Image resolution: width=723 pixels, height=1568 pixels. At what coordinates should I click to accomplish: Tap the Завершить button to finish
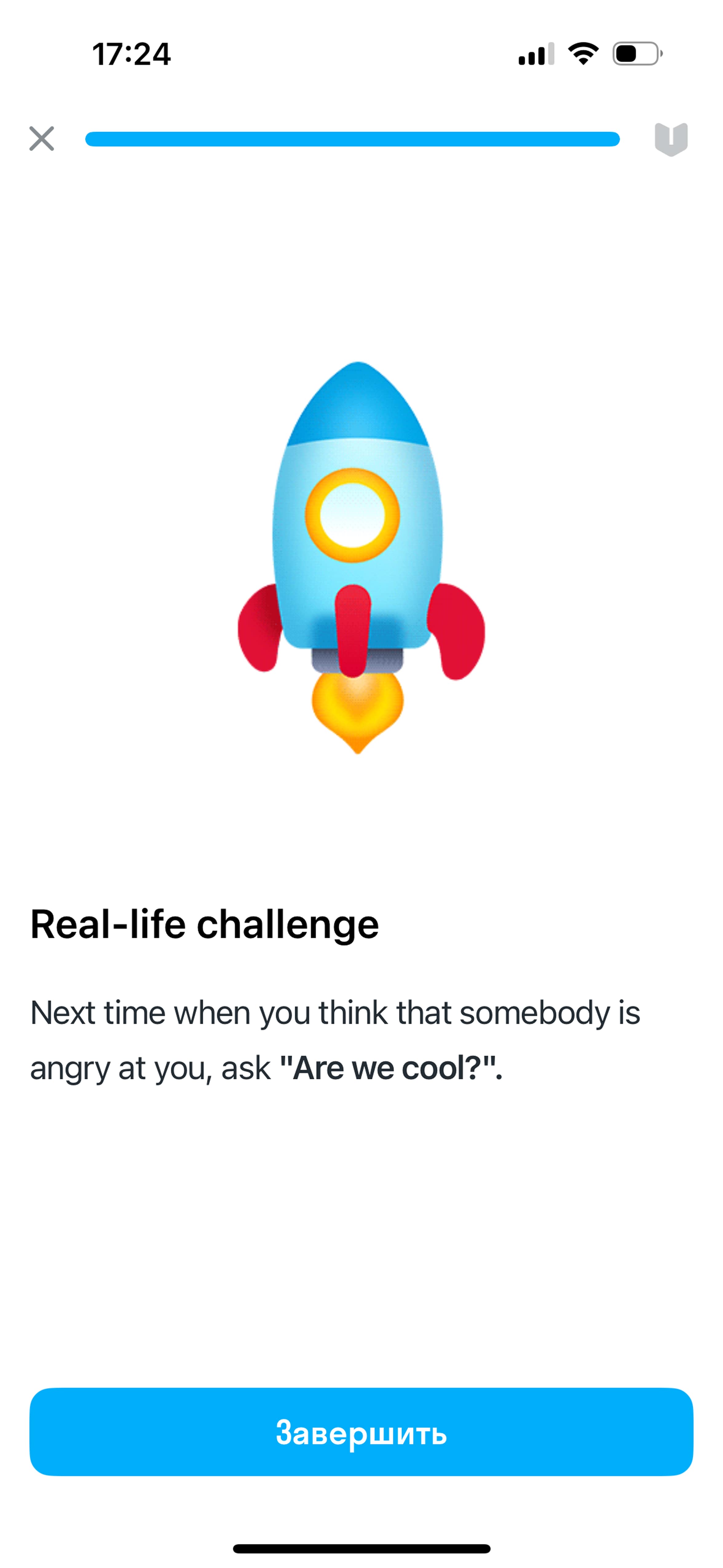pyautogui.click(x=361, y=1432)
